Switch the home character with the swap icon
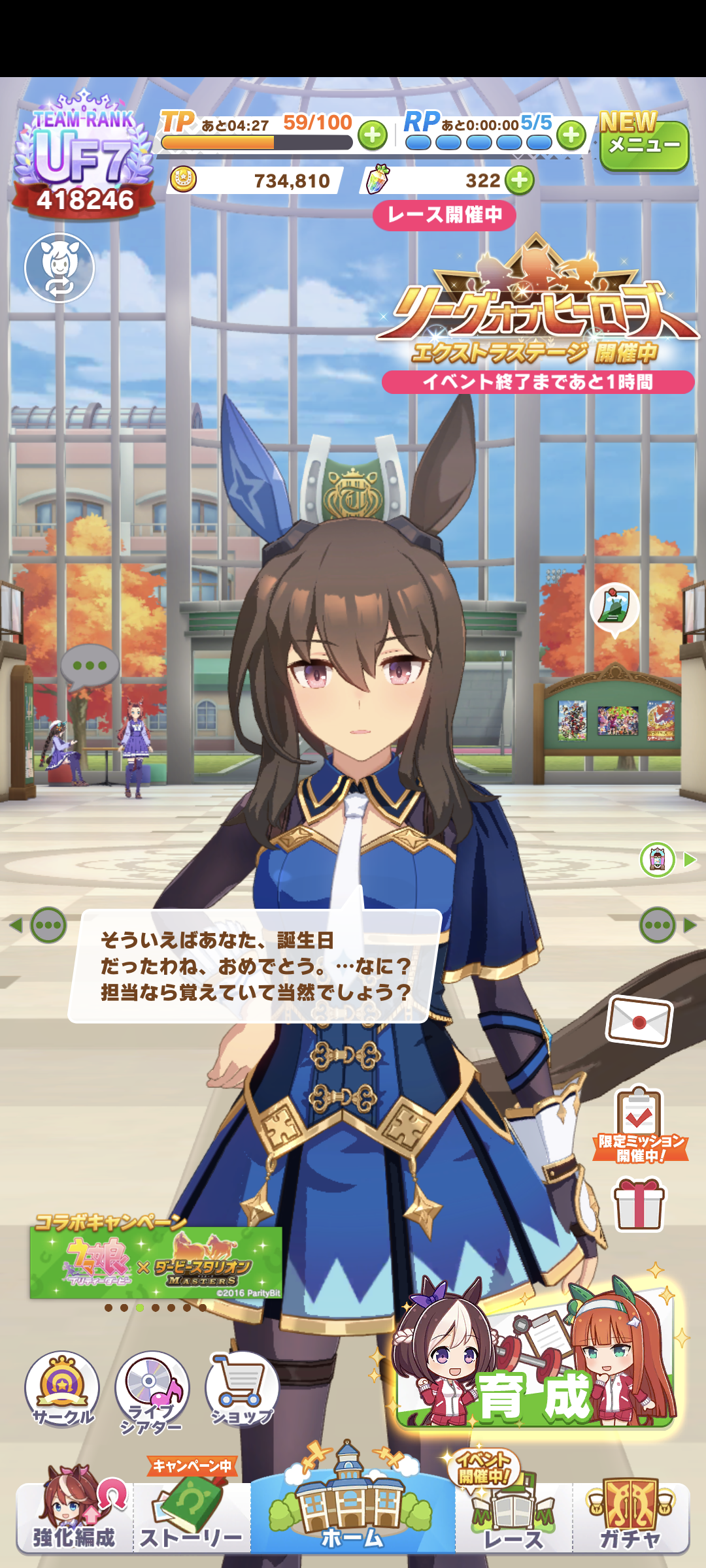The image size is (706, 1568). pos(59,268)
